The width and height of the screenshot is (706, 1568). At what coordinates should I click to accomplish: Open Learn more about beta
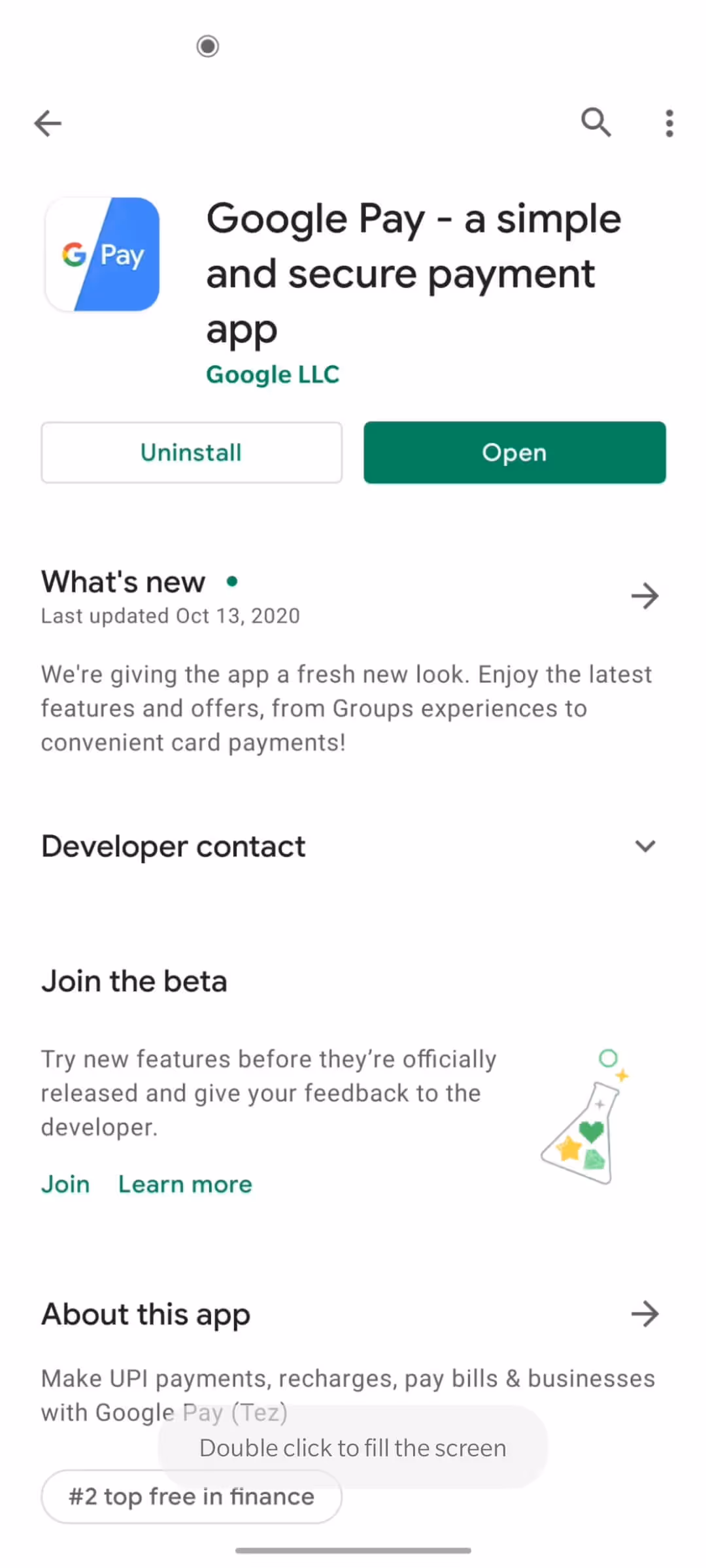185,1184
